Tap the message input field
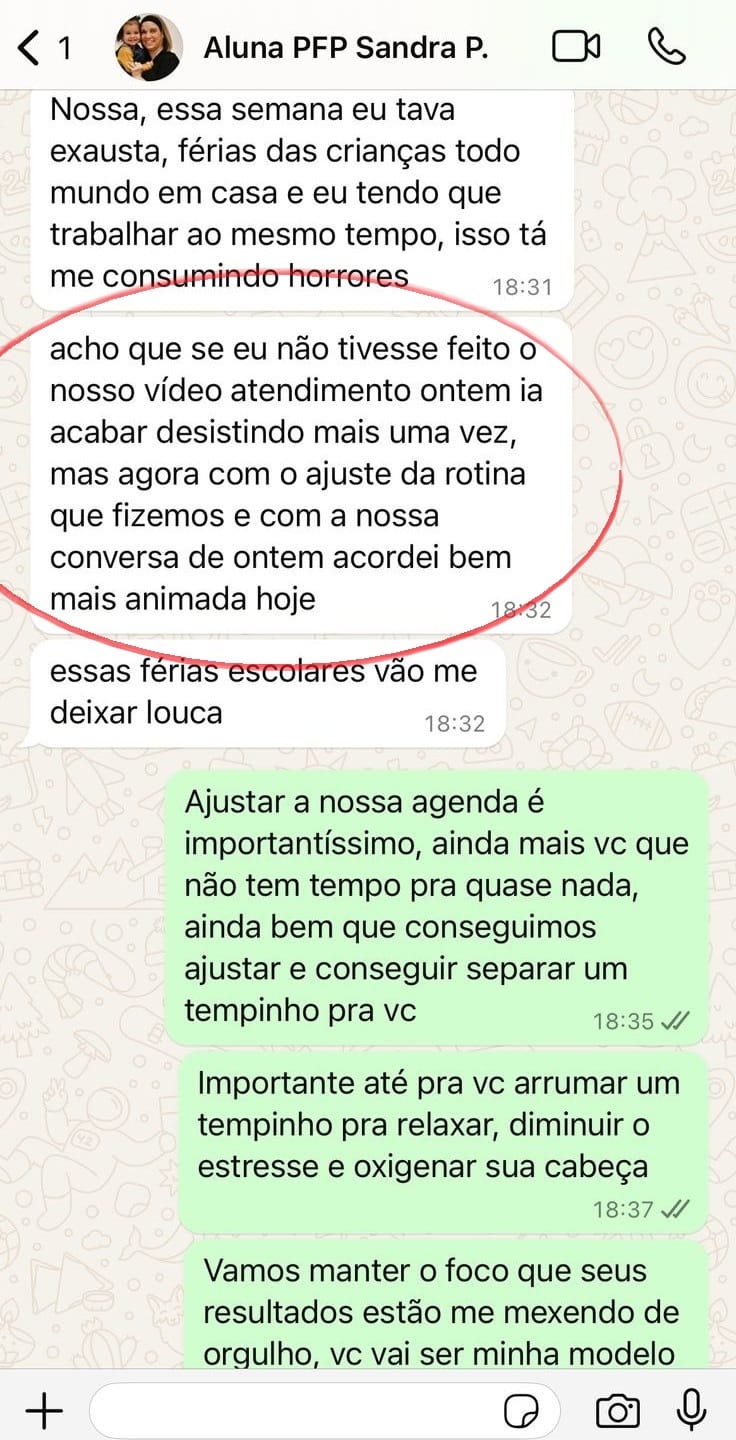The image size is (736, 1440). pyautogui.click(x=295, y=1411)
